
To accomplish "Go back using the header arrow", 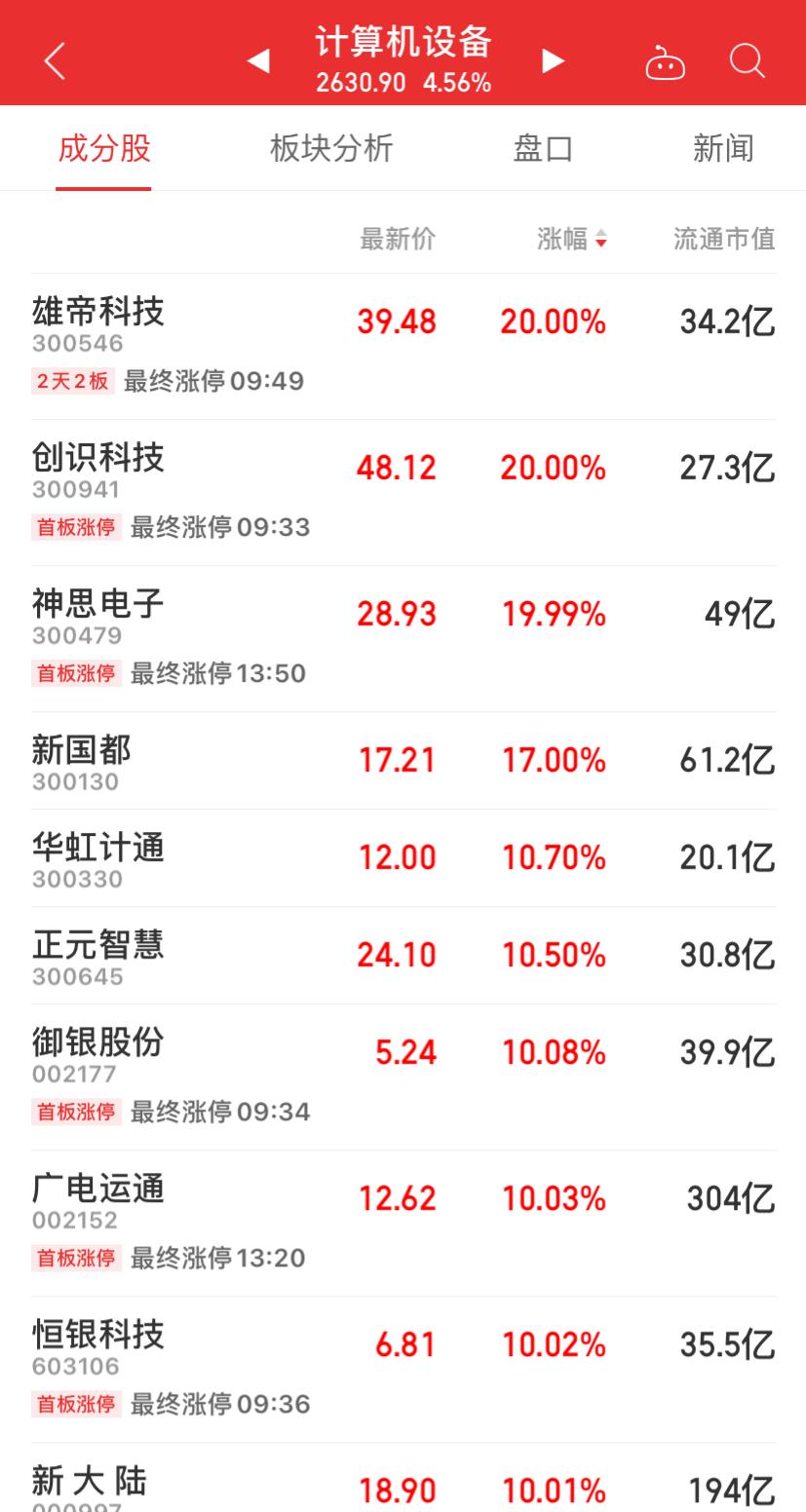I will coord(55,61).
